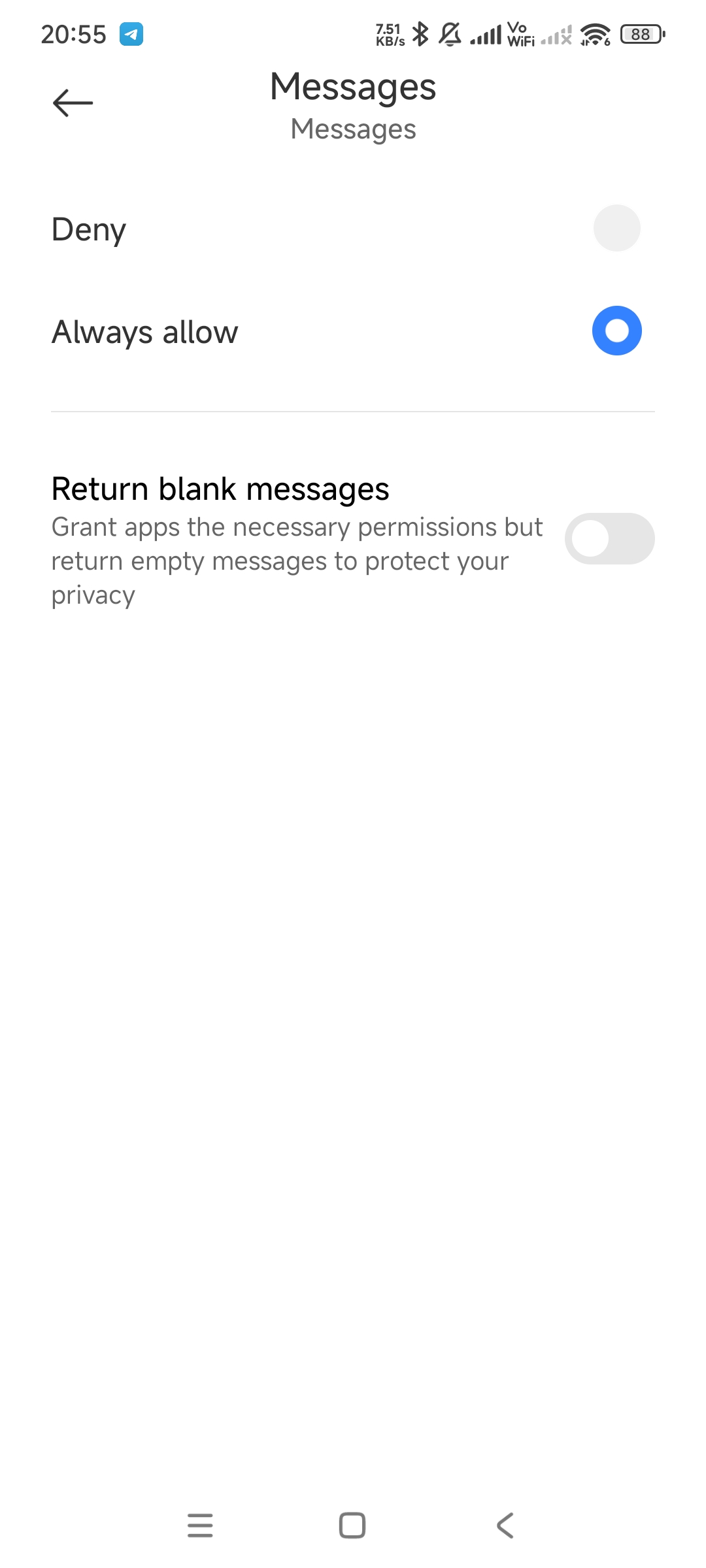
Task: Go back using the top arrow
Action: 73,103
